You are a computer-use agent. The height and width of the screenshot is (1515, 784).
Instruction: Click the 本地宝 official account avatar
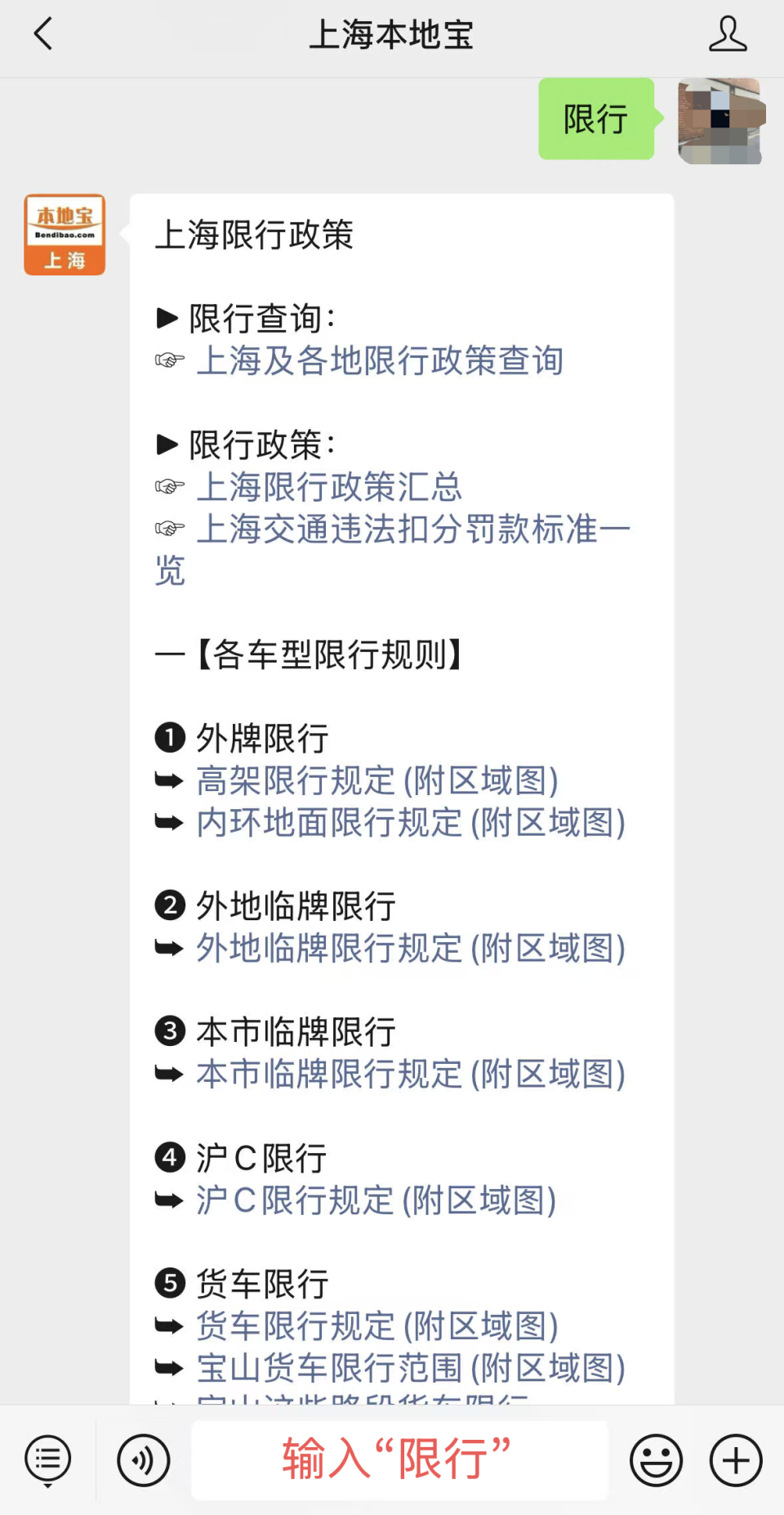[64, 234]
